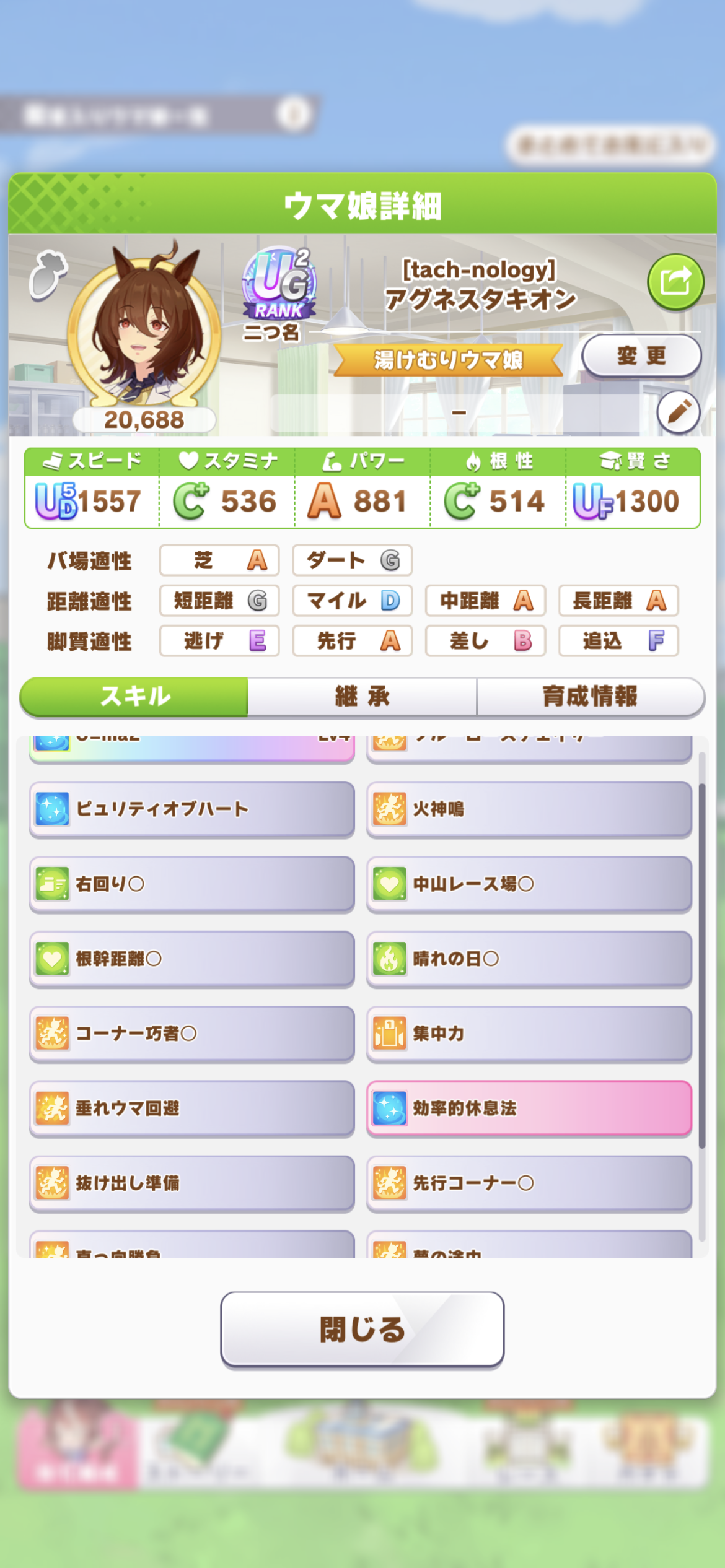Show コーナー巧者○ skill info
This screenshot has width=725, height=1568.
(x=191, y=1034)
